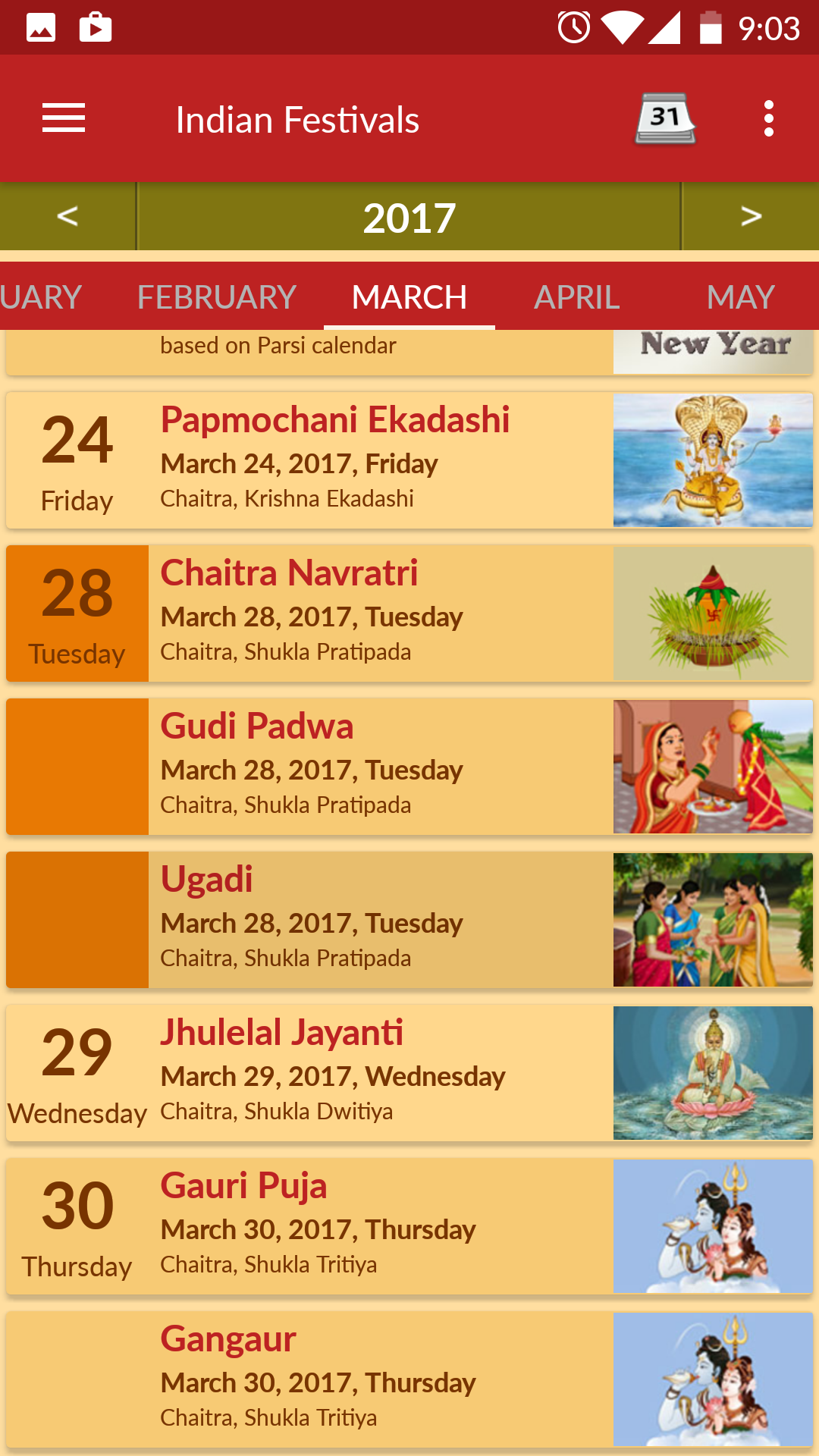This screenshot has height=1456, width=819.
Task: Switch to the April tab
Action: tap(577, 297)
